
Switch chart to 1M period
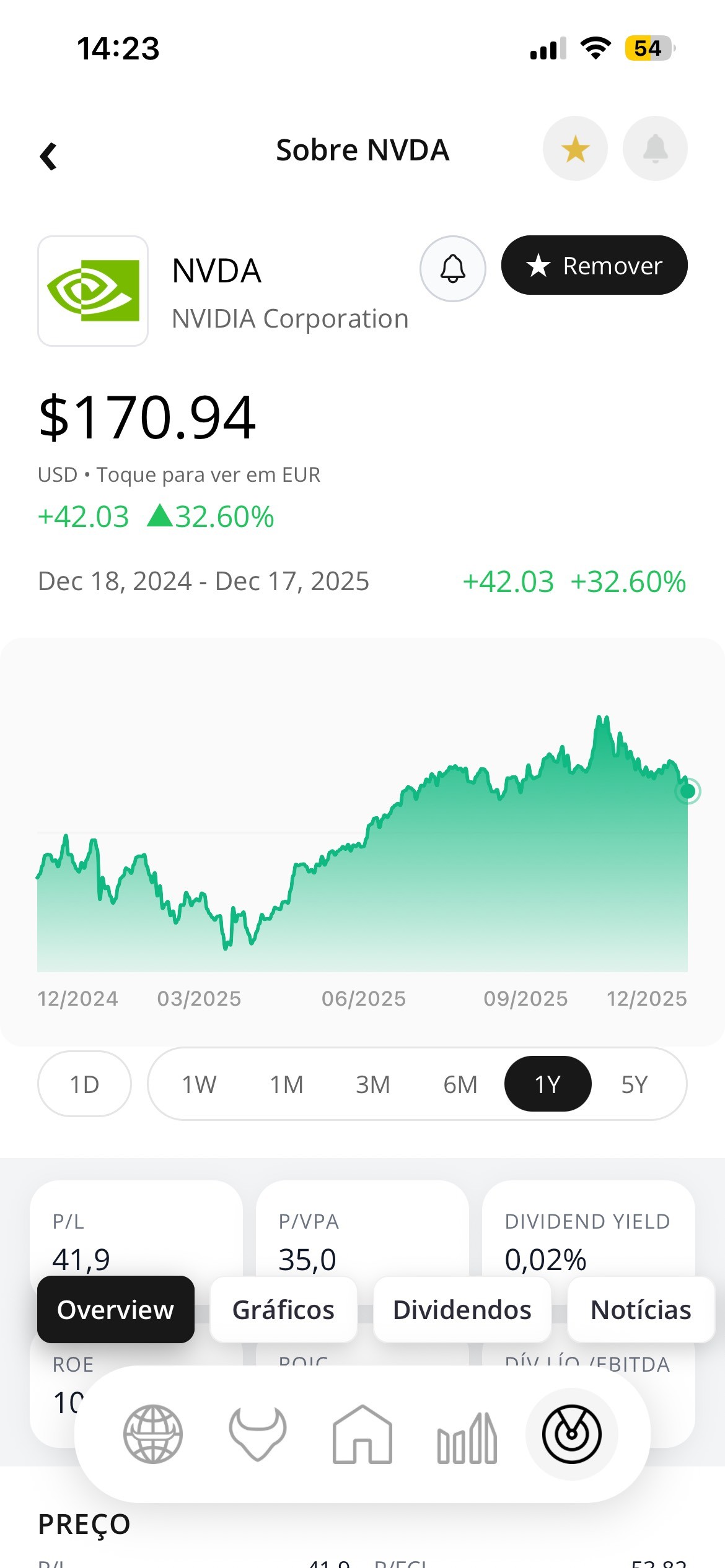(x=286, y=1084)
